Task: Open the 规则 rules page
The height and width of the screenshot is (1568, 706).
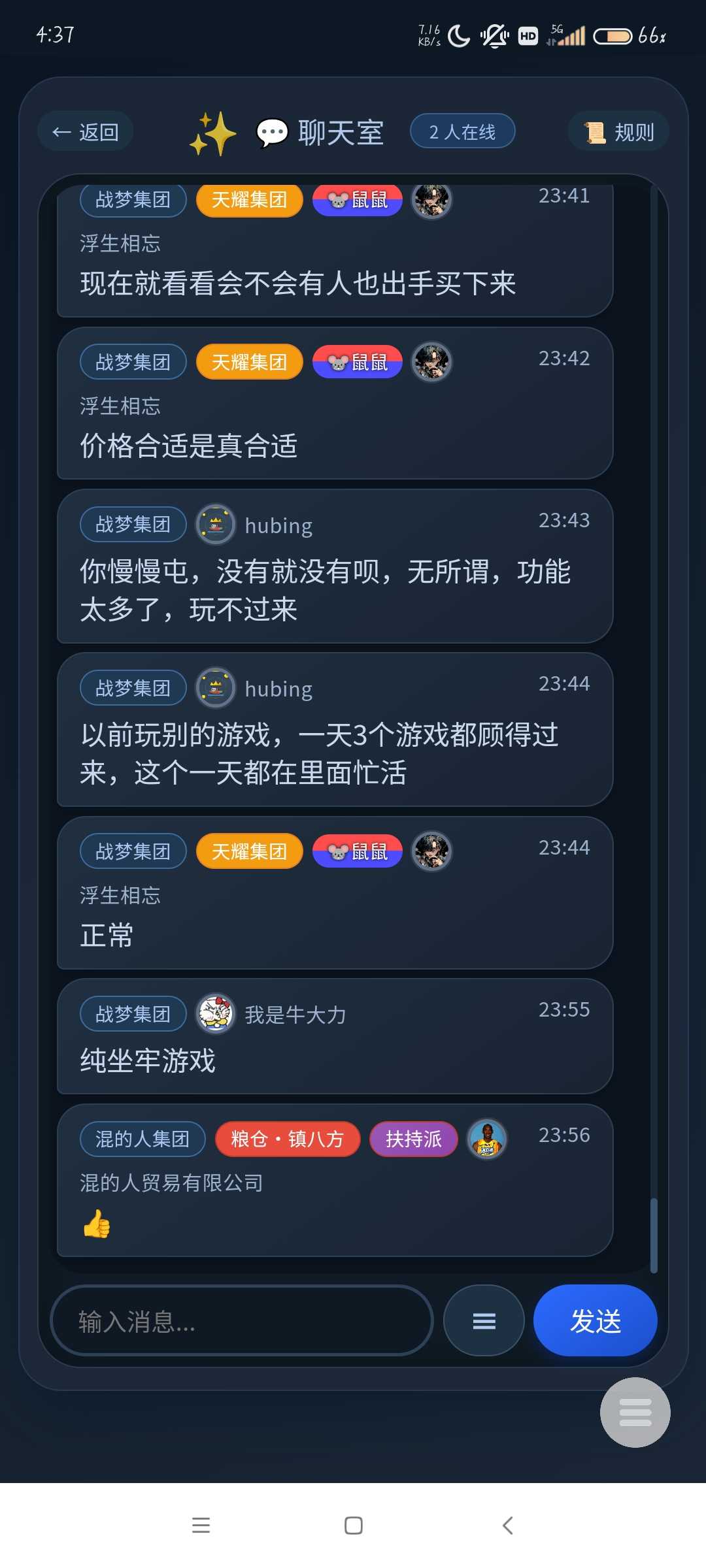Action: (x=618, y=132)
